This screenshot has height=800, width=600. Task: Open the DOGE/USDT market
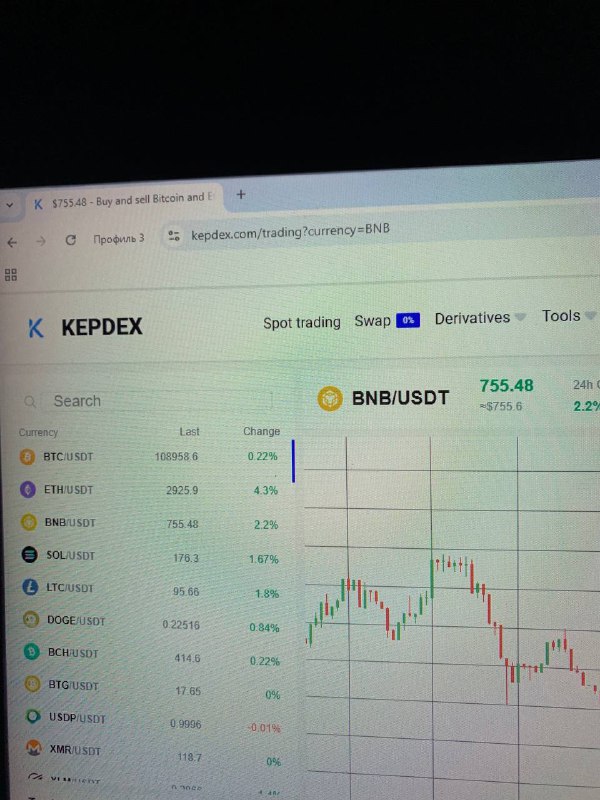tap(75, 620)
